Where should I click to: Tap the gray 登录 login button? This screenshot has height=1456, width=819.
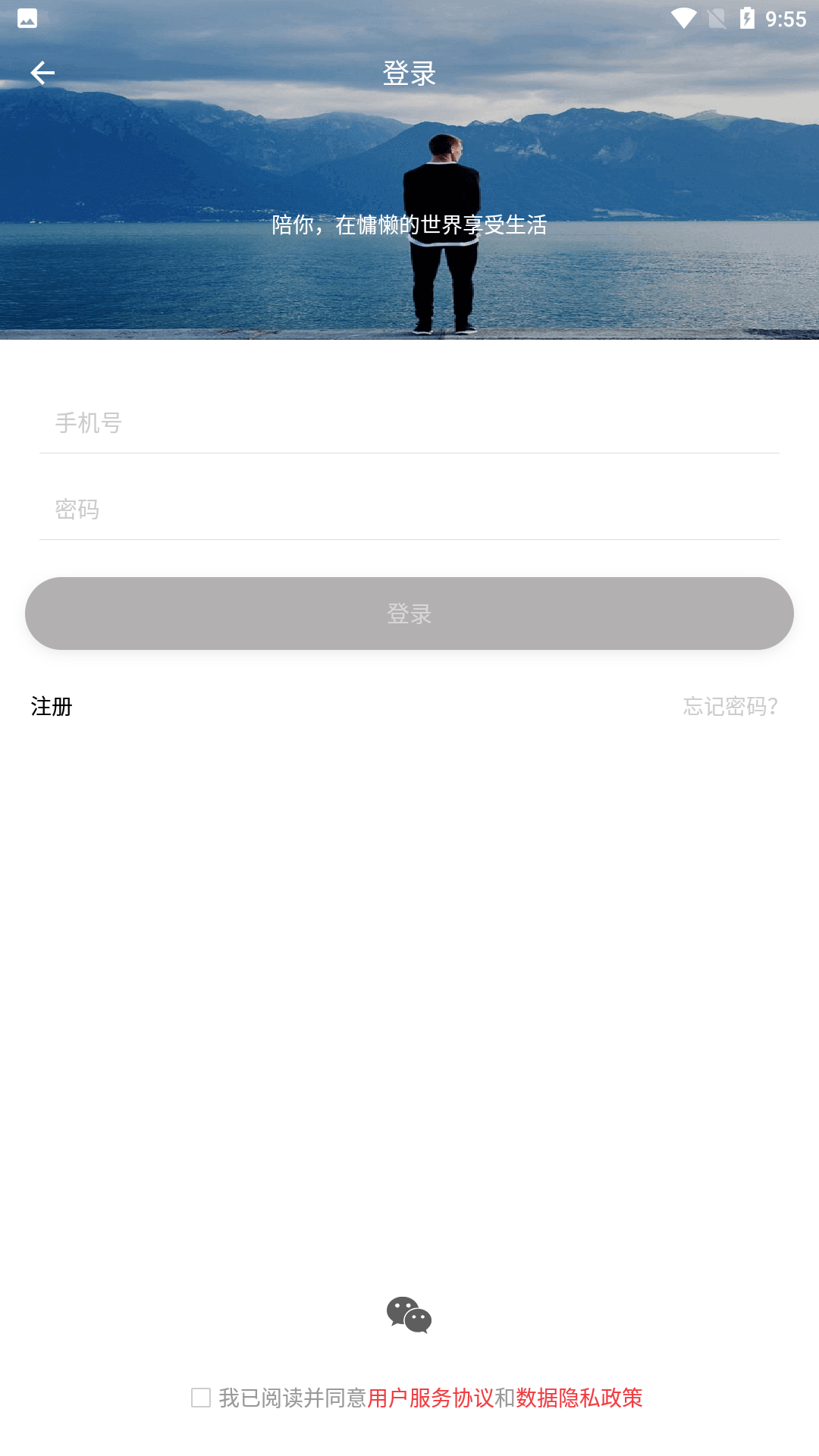(409, 613)
